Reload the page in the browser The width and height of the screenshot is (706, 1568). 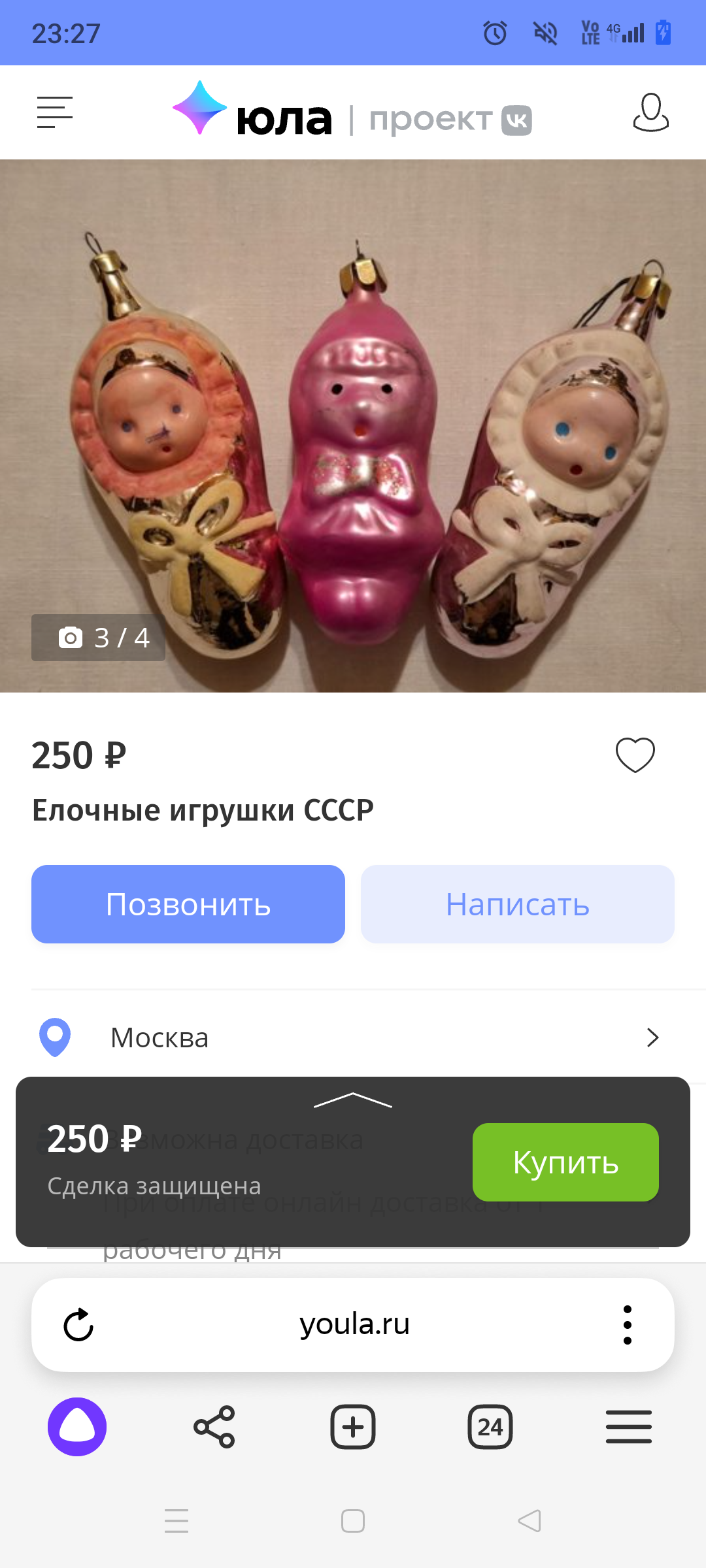(78, 1324)
